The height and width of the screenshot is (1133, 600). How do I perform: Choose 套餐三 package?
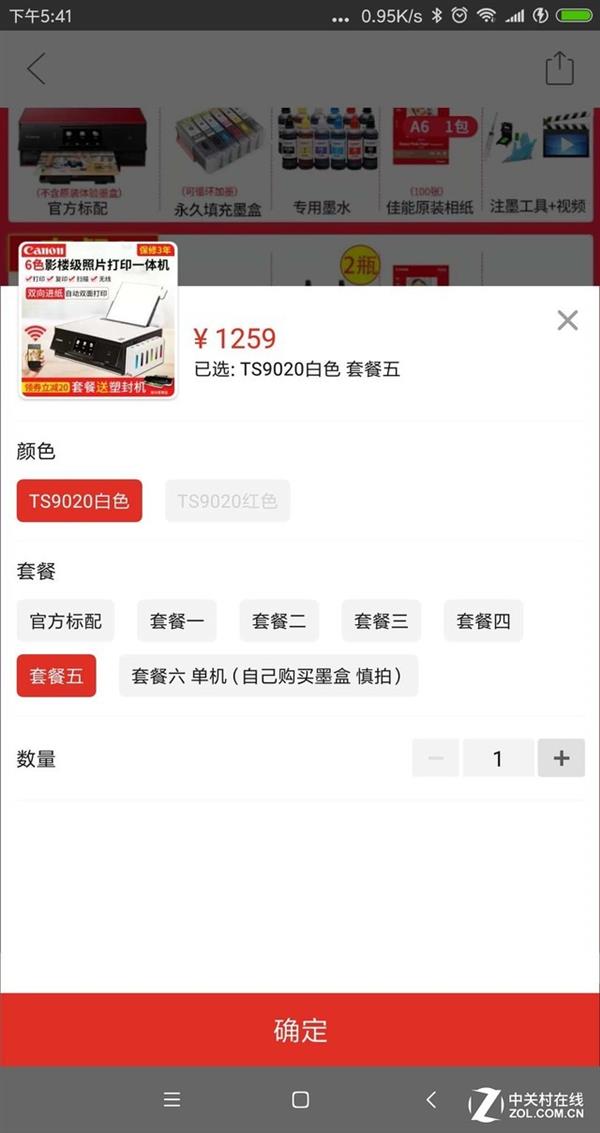click(x=381, y=621)
